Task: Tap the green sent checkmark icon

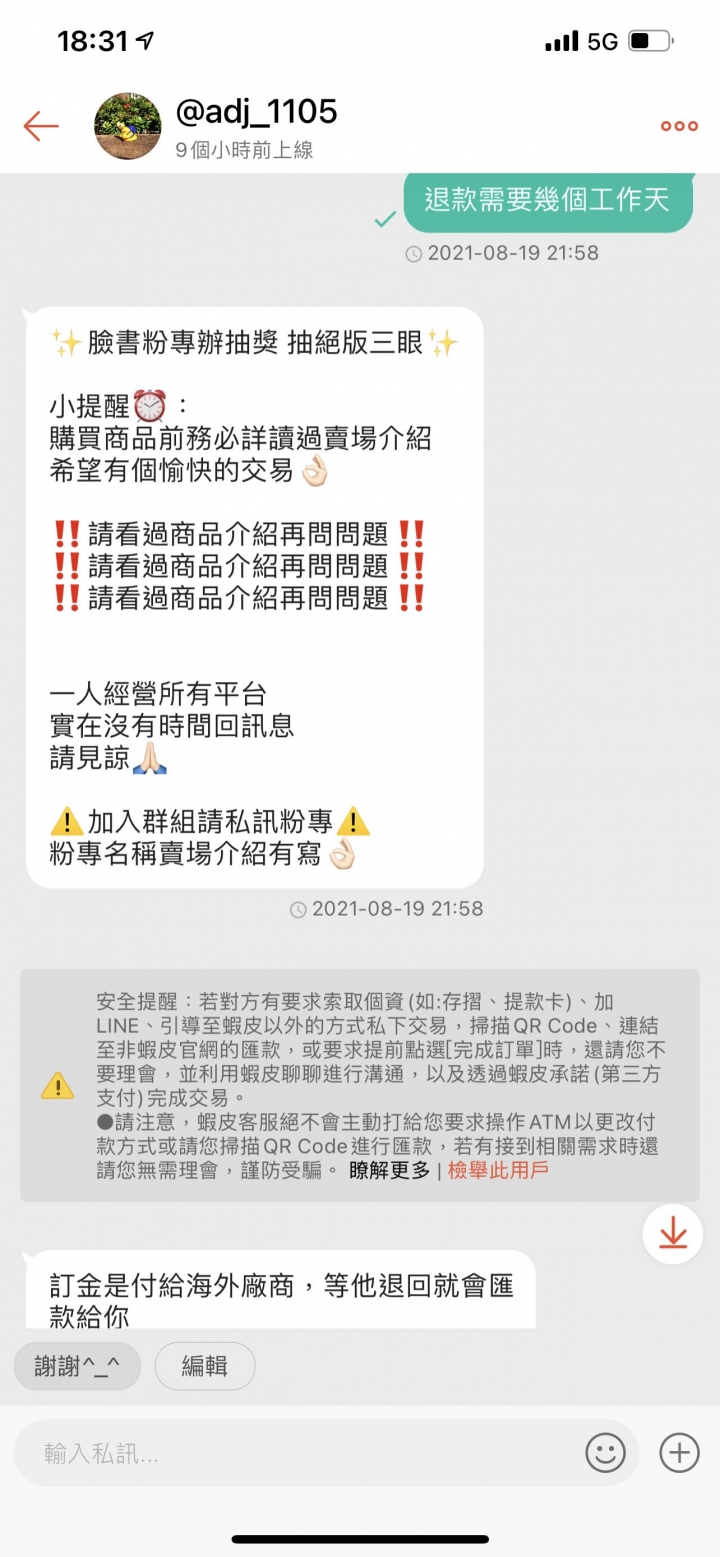Action: point(384,218)
